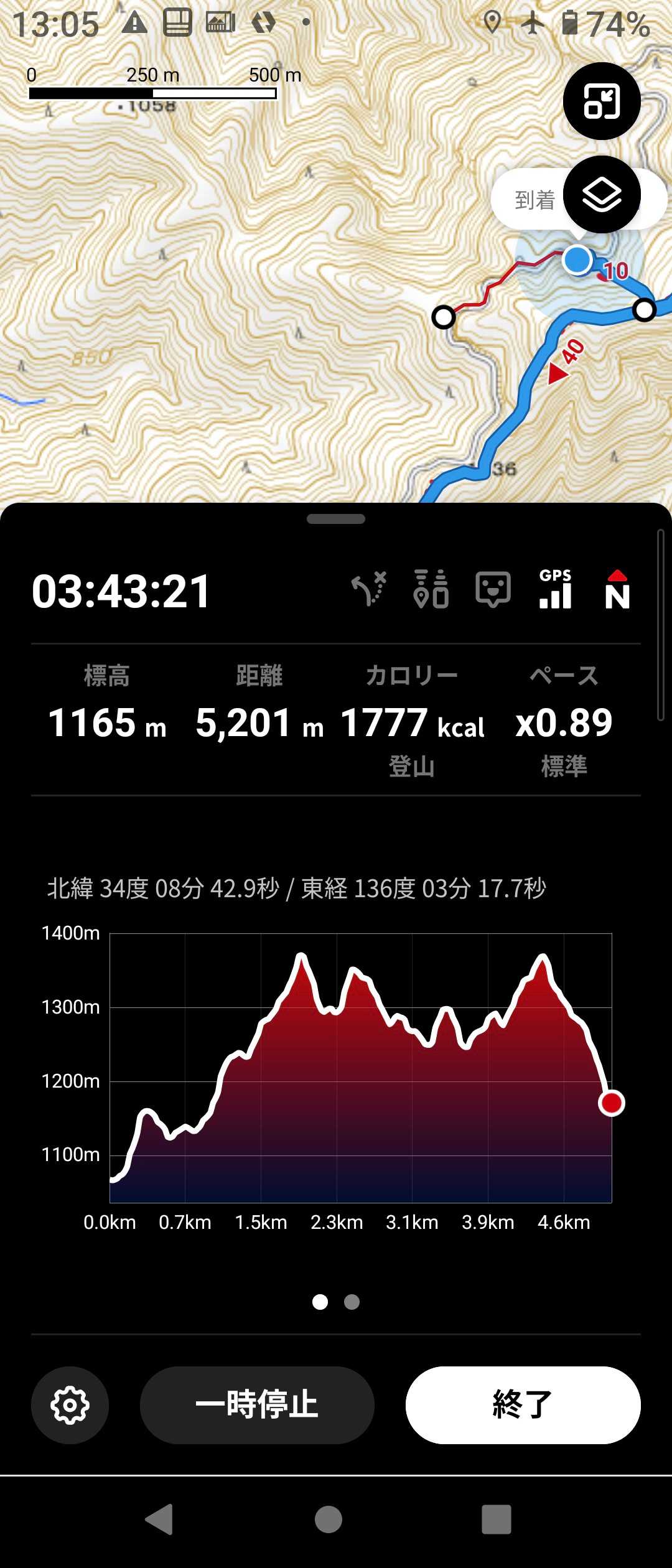The height and width of the screenshot is (1568, 672).
Task: Tap the map layers button
Action: point(602,195)
